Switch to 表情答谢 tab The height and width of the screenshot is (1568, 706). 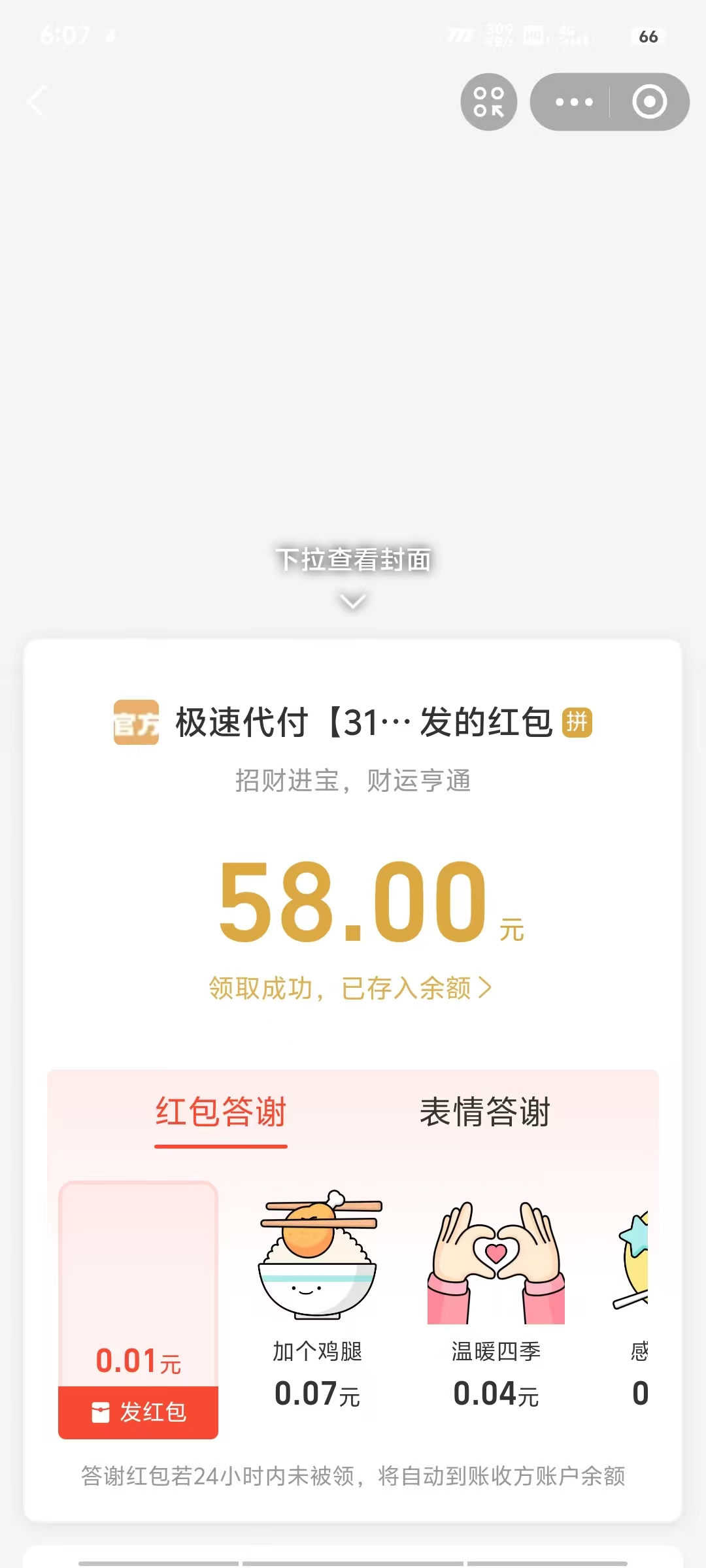pyautogui.click(x=485, y=1112)
